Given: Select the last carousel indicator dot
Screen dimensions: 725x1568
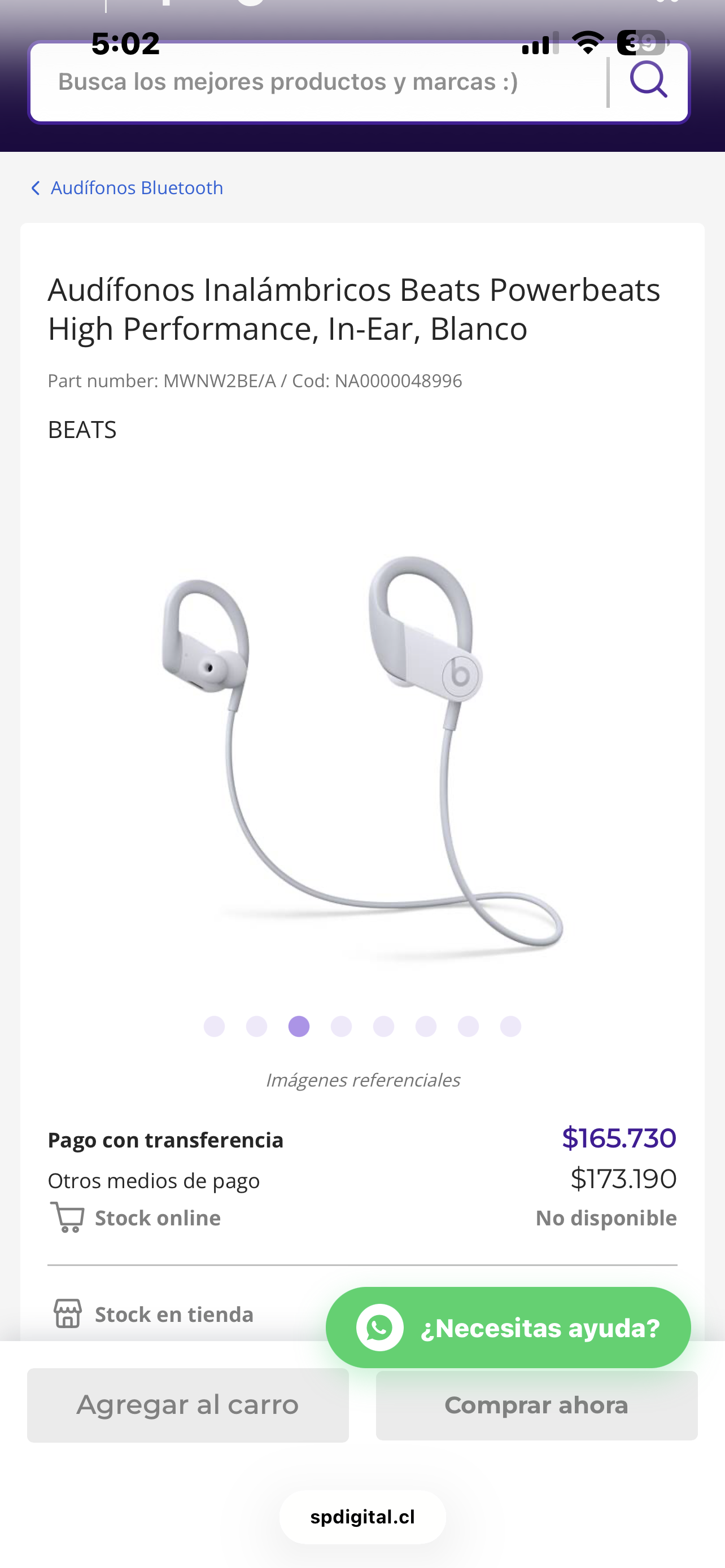Looking at the screenshot, I should [x=510, y=1026].
